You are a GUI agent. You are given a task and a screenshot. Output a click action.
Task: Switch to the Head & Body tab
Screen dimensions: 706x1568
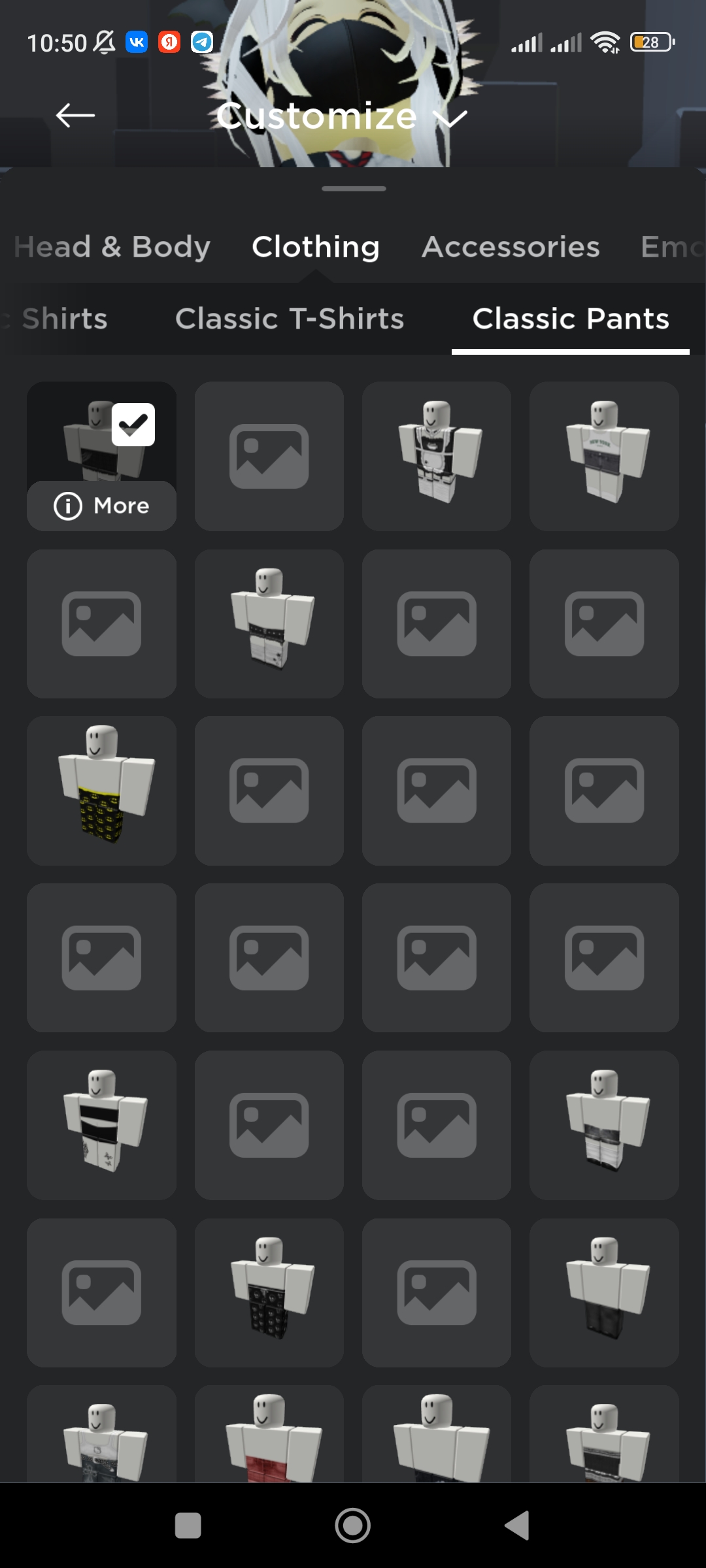(112, 247)
